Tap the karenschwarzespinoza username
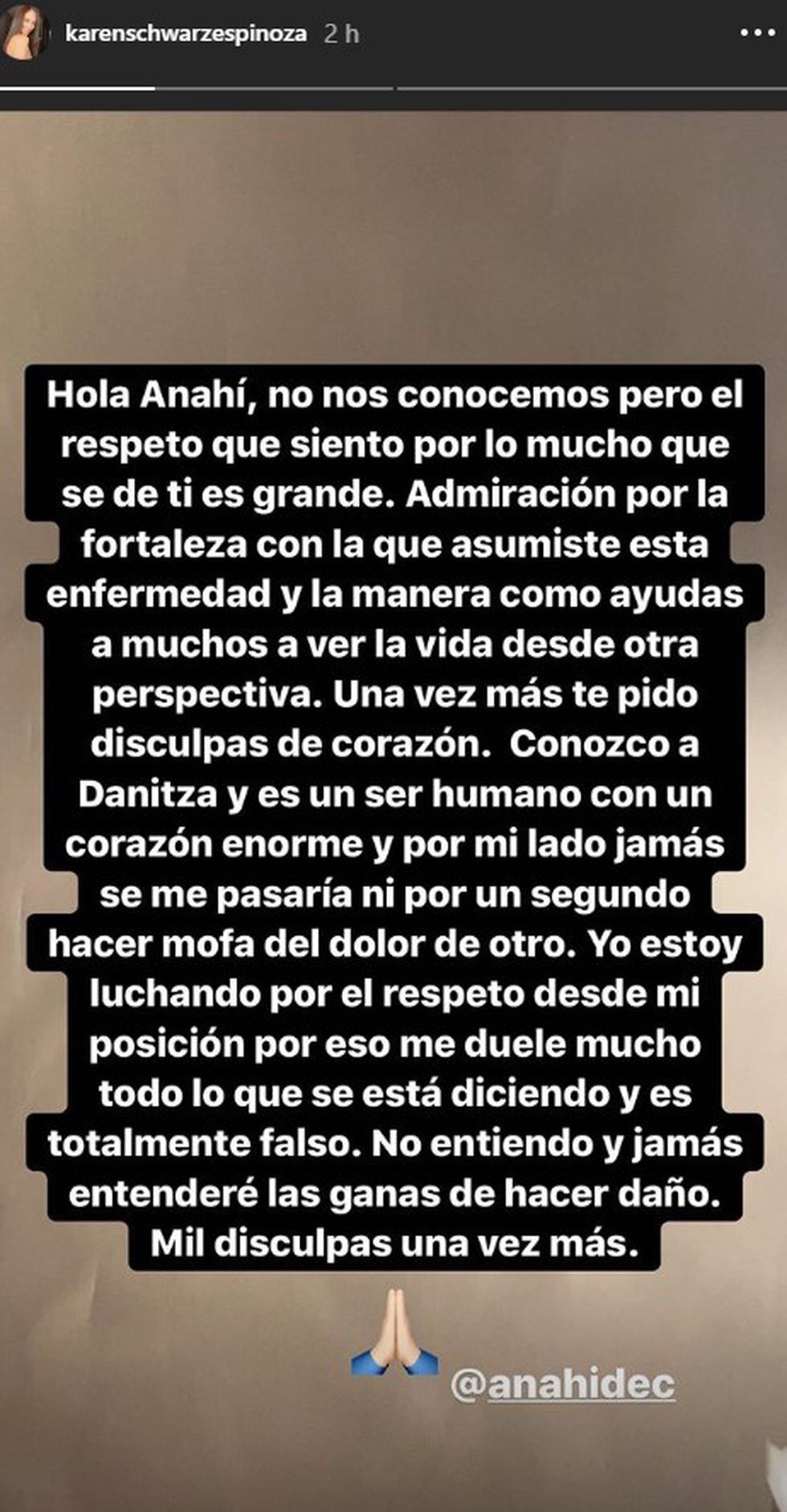The image size is (787, 1512). tap(186, 34)
